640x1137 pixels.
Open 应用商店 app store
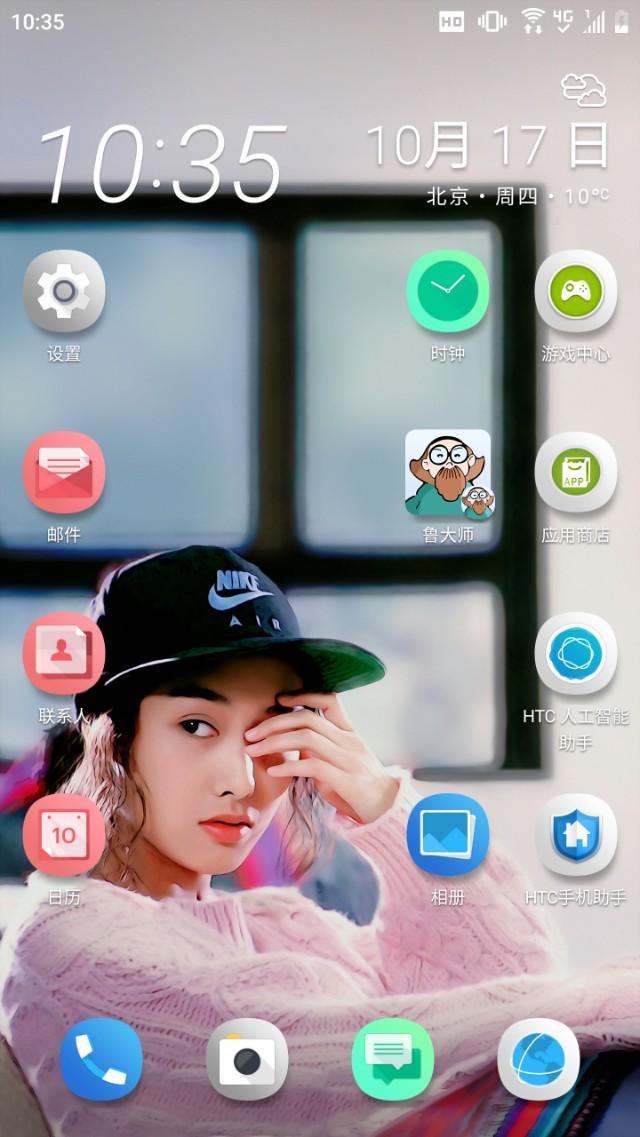pos(575,473)
